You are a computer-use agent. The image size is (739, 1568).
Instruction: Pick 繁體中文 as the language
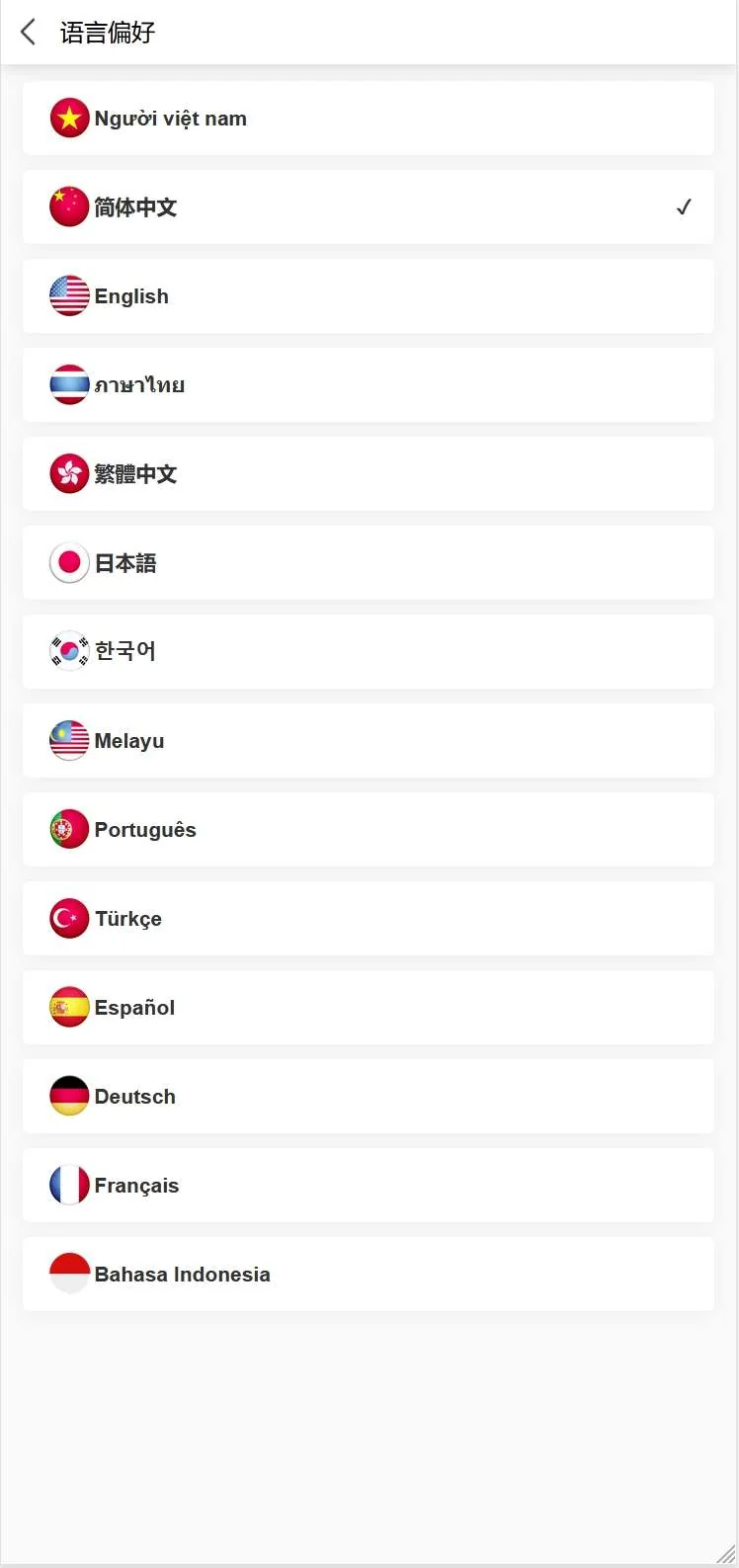coord(368,474)
